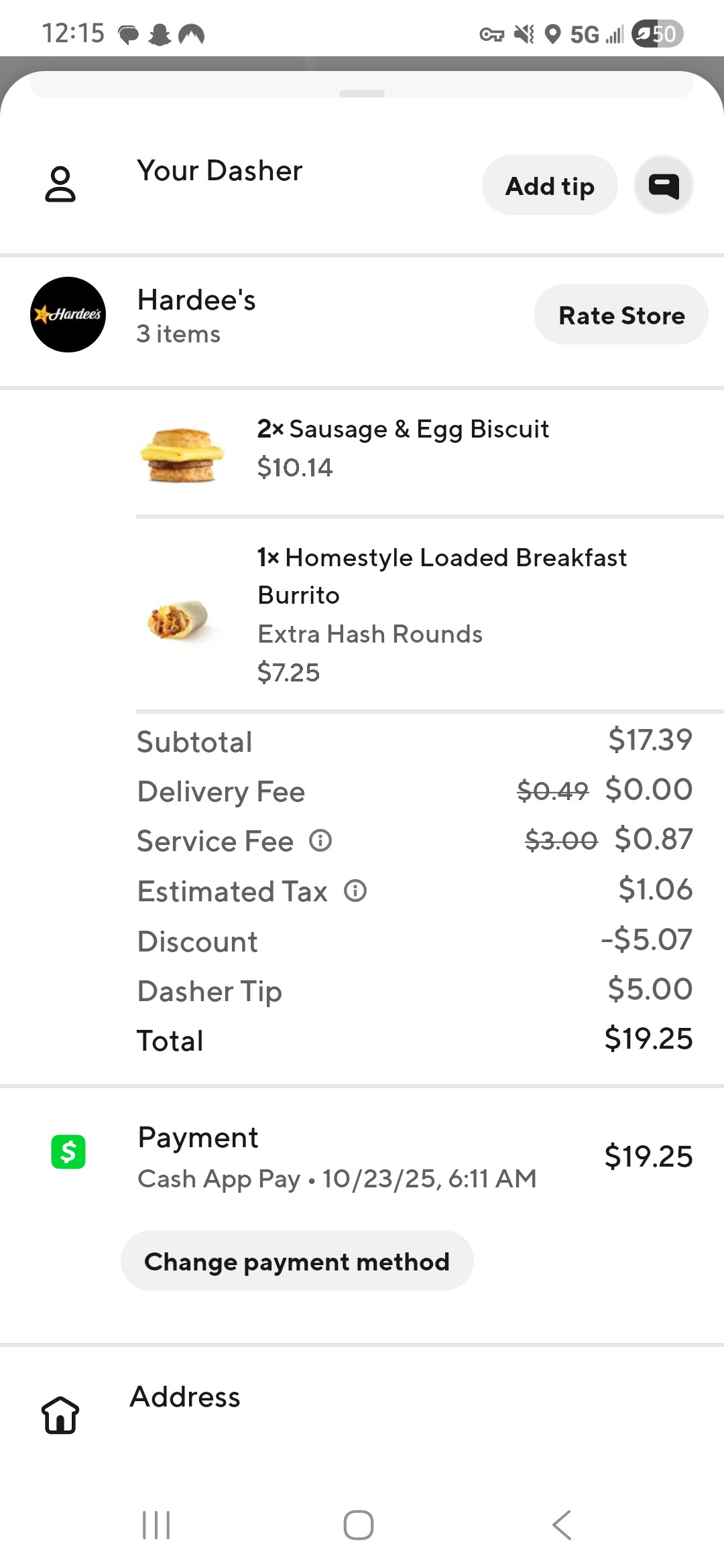
Task: View Estimated Tax info details
Action: (x=355, y=891)
